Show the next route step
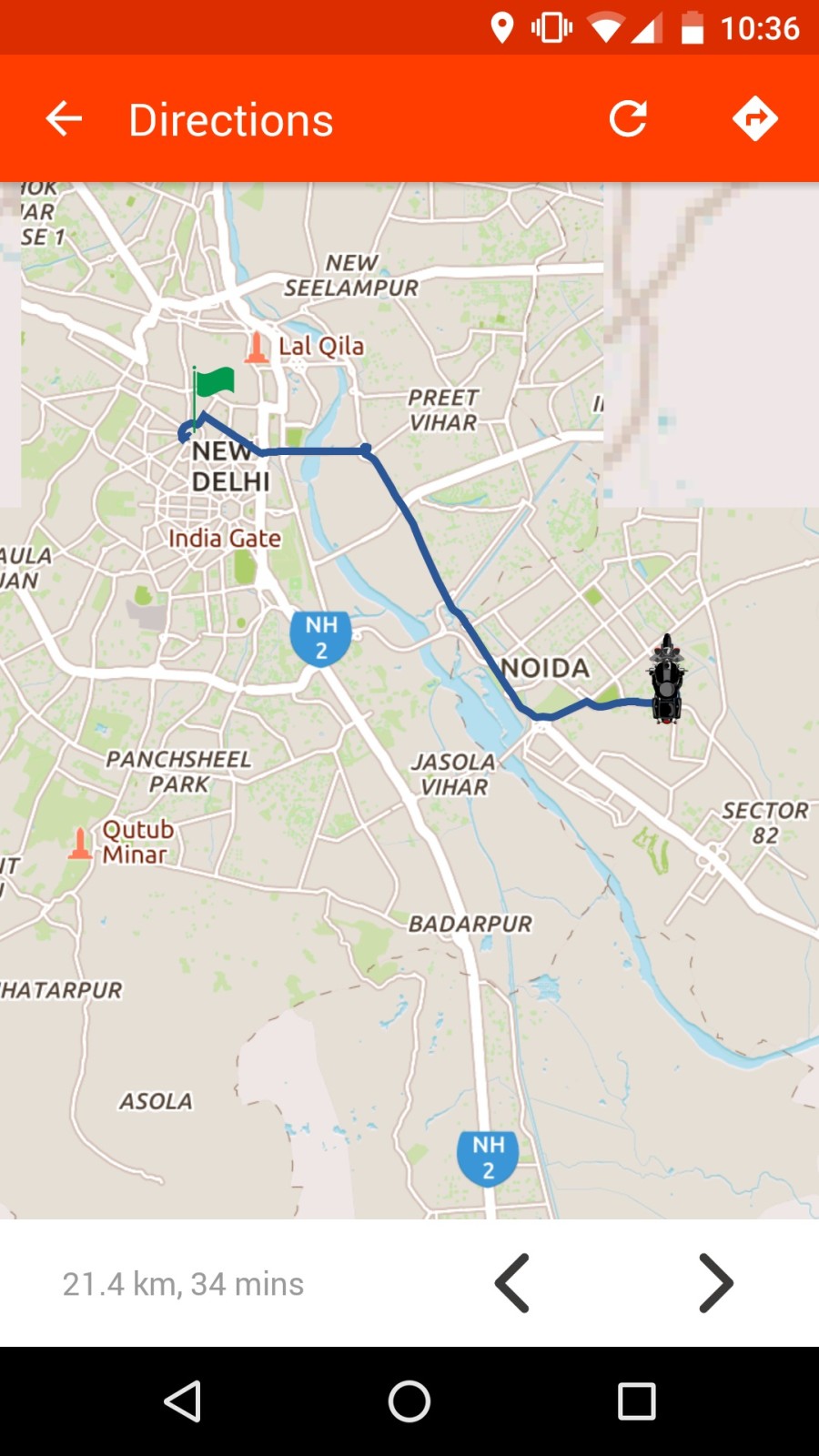Image resolution: width=819 pixels, height=1456 pixels. click(715, 1283)
